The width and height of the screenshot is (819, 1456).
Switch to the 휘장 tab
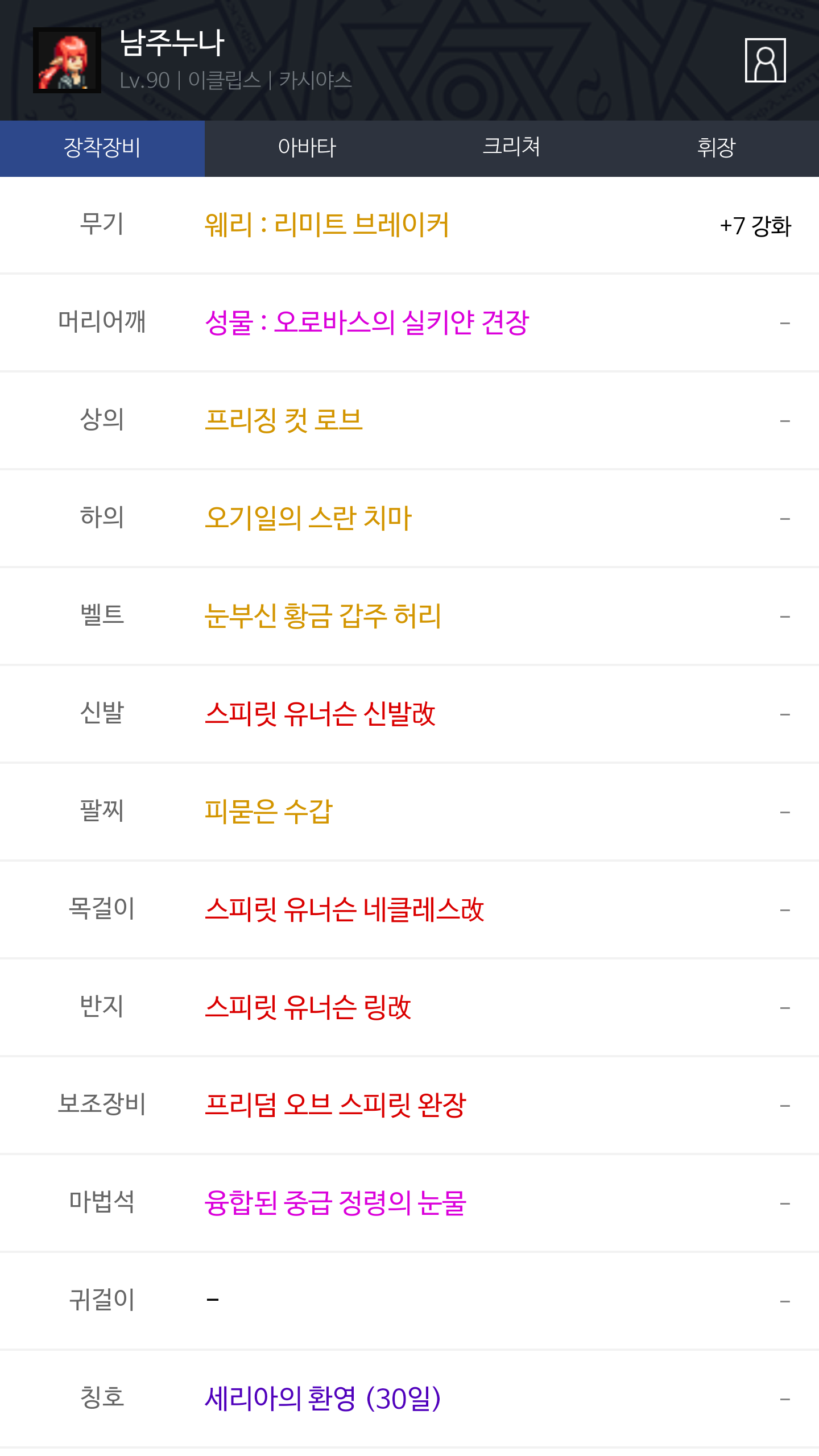click(x=716, y=148)
